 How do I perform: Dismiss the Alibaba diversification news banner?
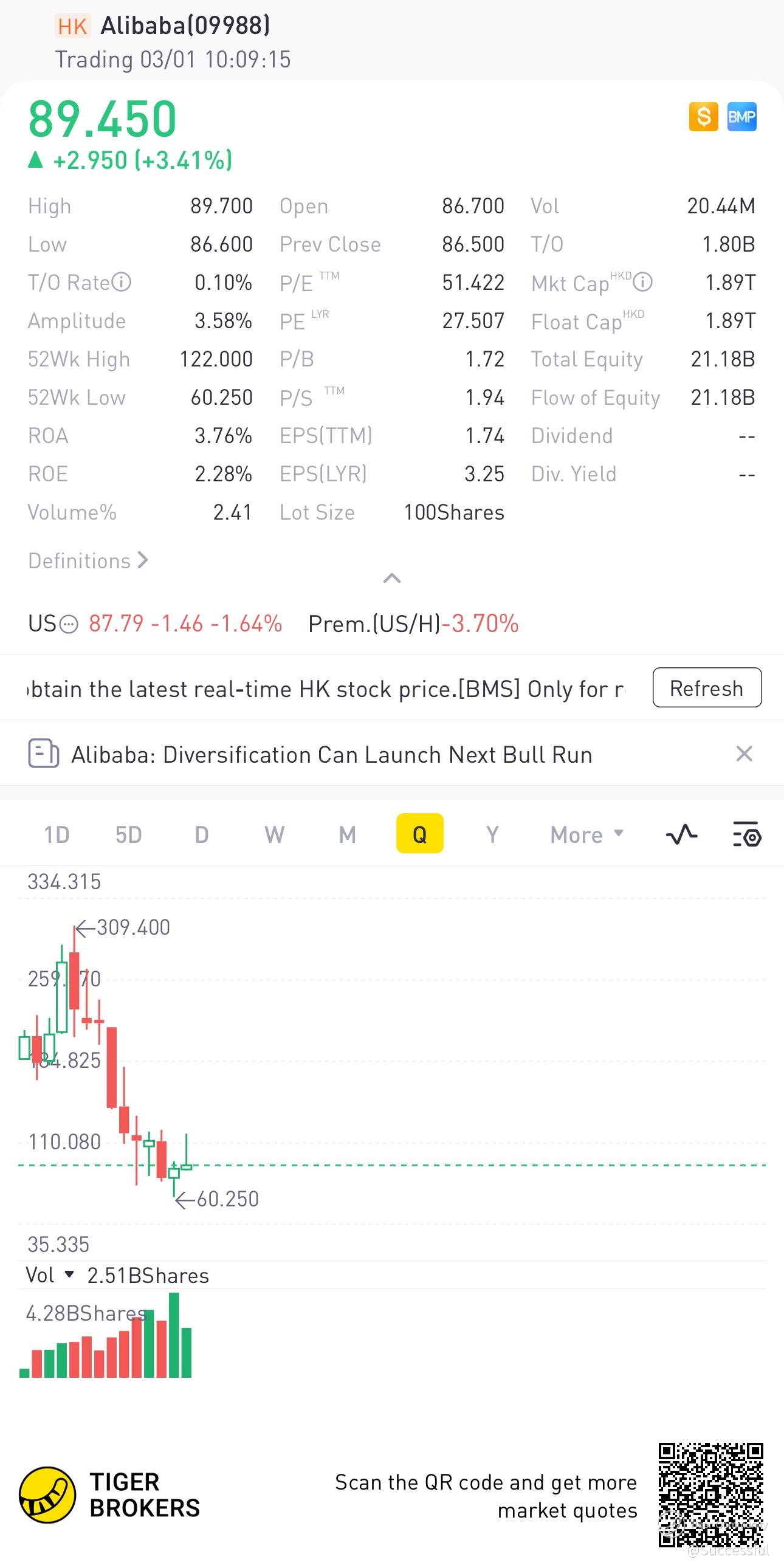click(x=744, y=754)
